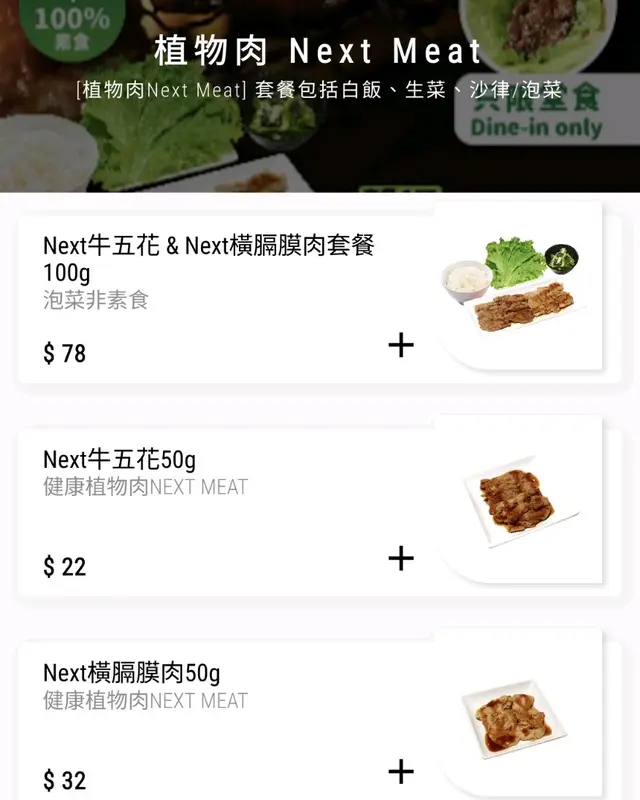This screenshot has height=800, width=640.
Task: Add Next牛五花 & Next橫膈膜肉套餐 to order
Action: tap(401, 345)
